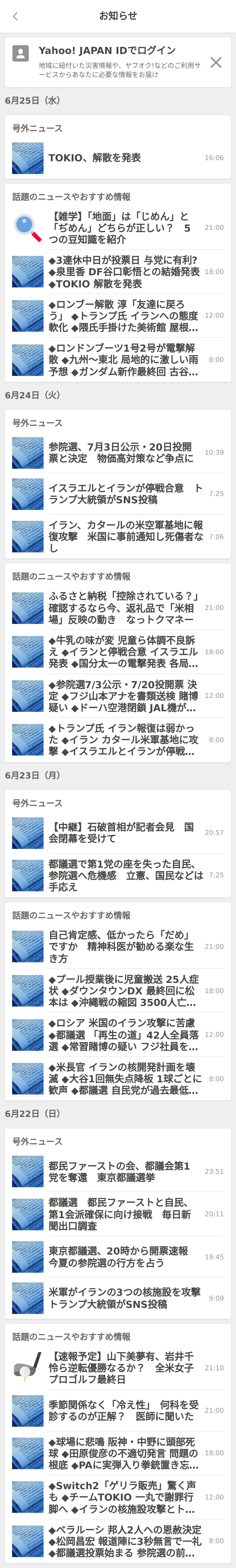Read 参院選、7月3日公示・20日投開票と決定

pos(118,453)
